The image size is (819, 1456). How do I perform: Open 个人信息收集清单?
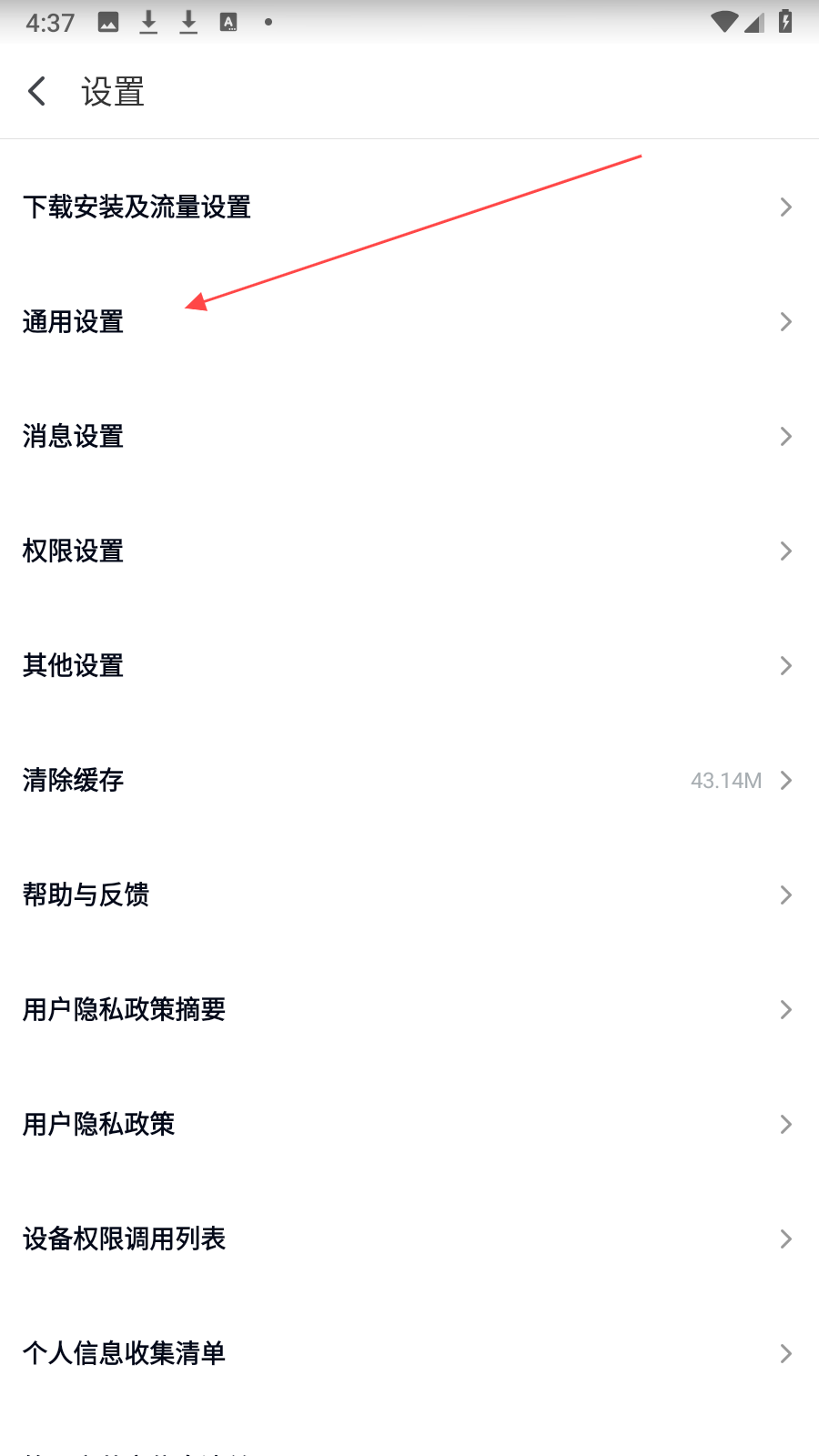click(x=124, y=1354)
